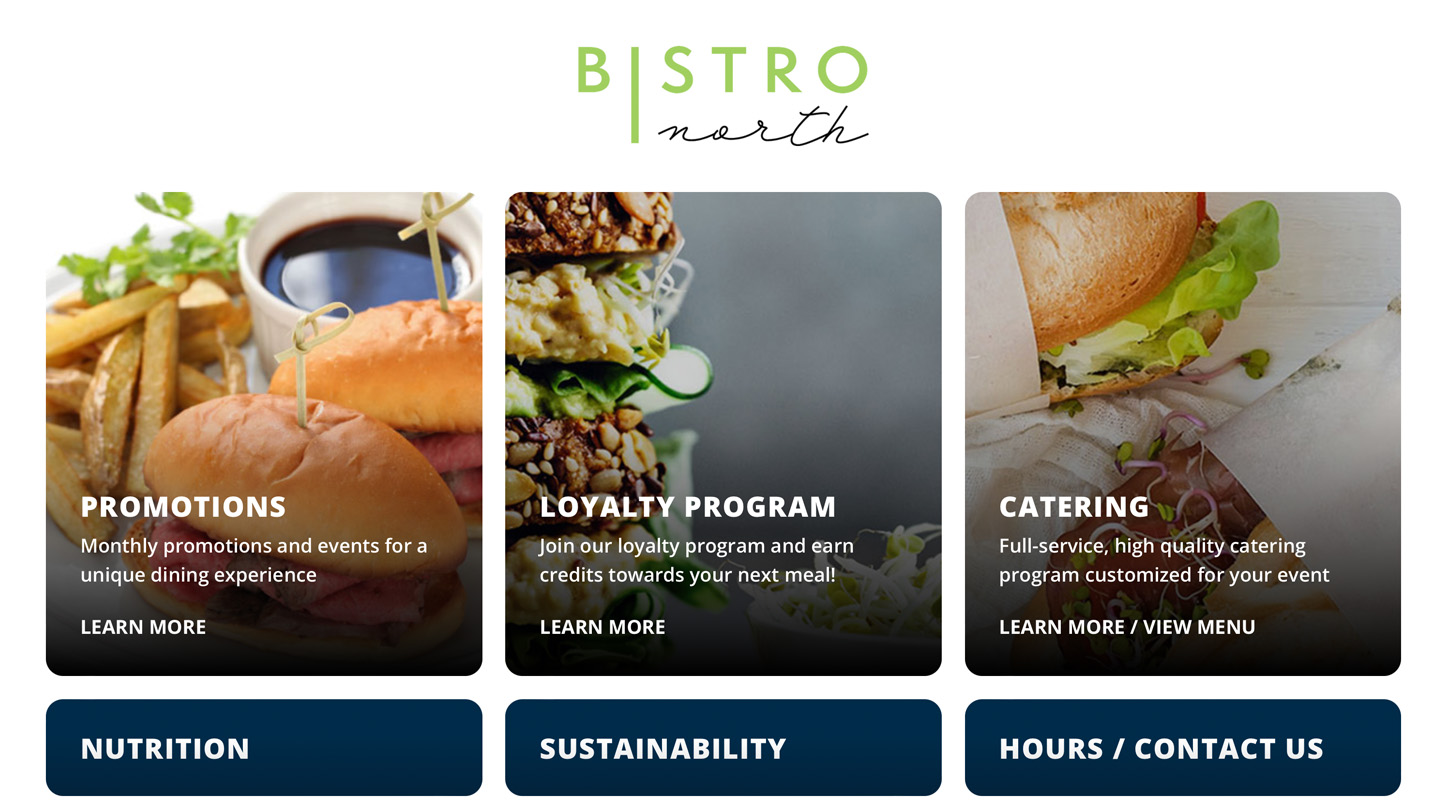Go to the Sustainability section

[723, 748]
